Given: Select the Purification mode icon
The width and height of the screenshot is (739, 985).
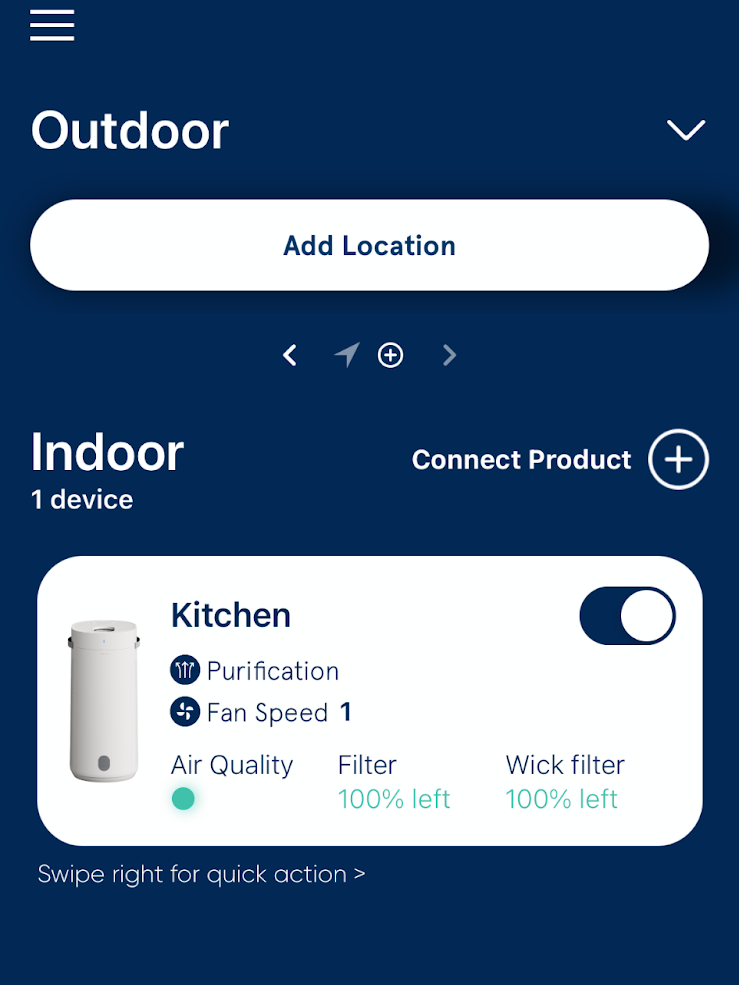Looking at the screenshot, I should coord(184,670).
